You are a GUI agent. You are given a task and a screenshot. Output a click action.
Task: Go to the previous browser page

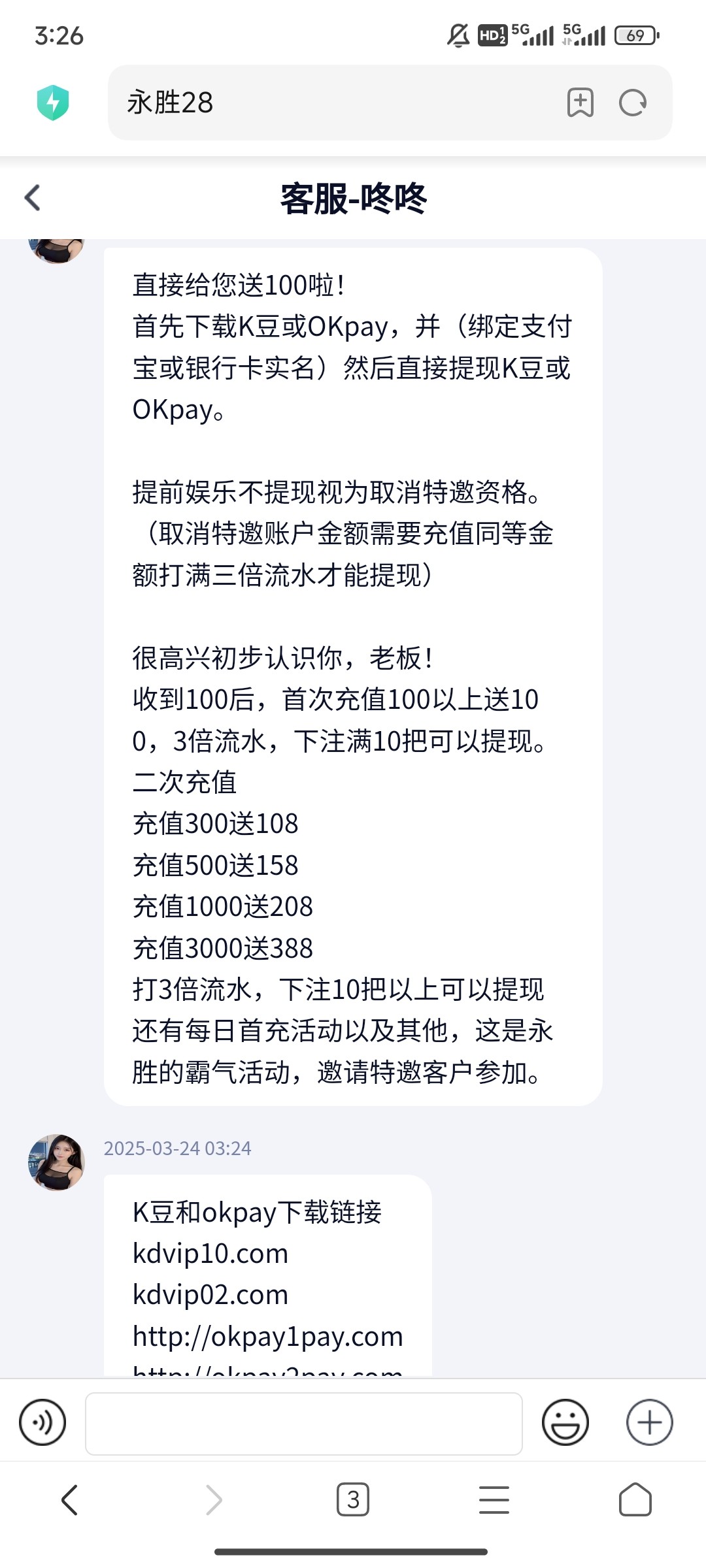(70, 1499)
